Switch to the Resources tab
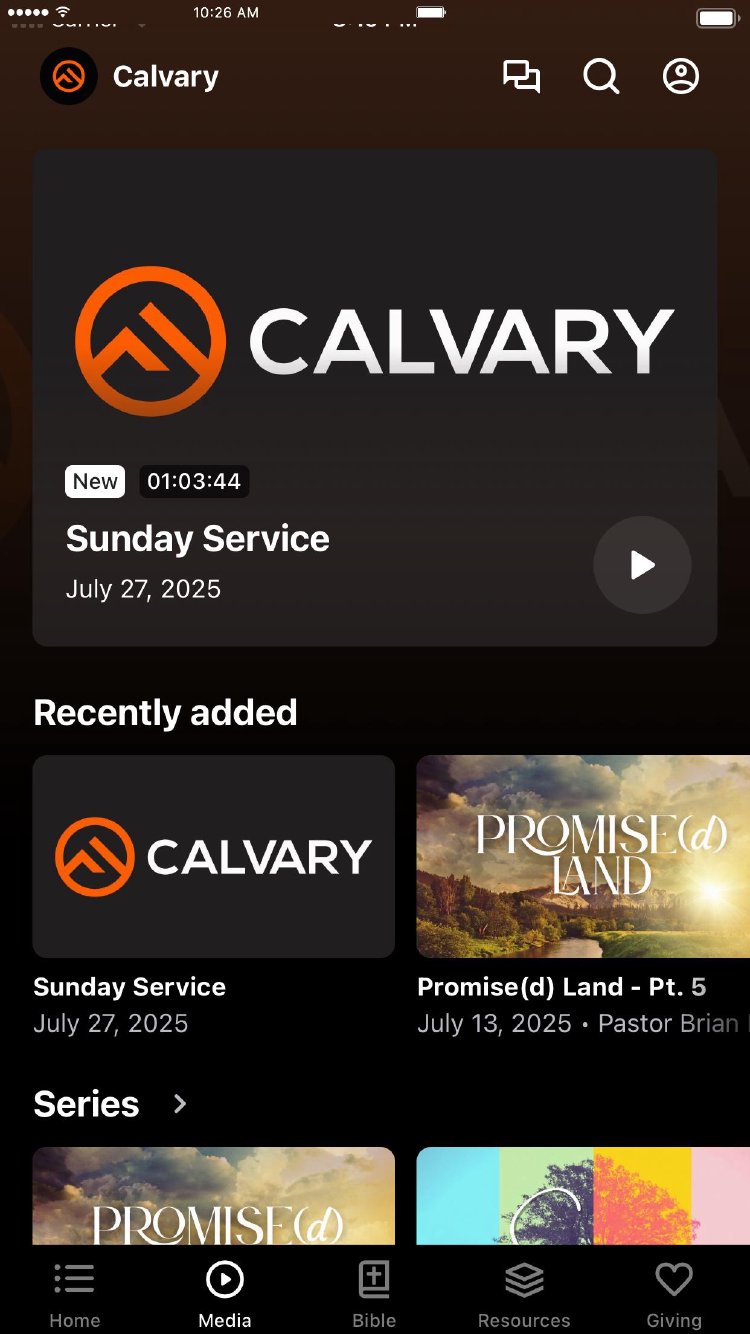This screenshot has height=1334, width=750. (x=524, y=1294)
